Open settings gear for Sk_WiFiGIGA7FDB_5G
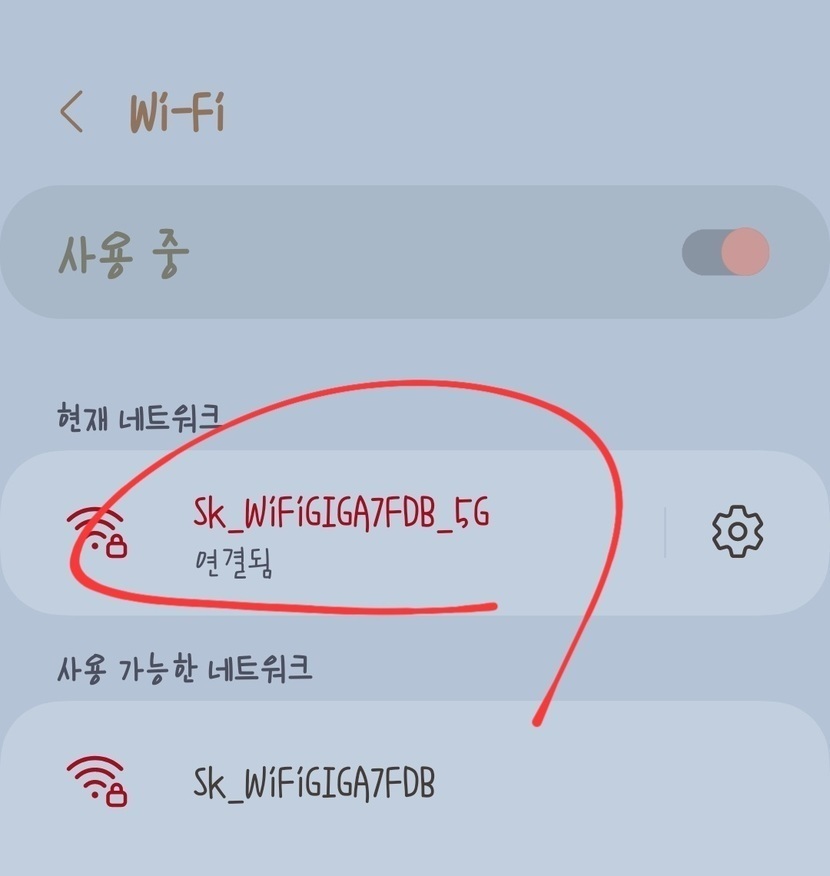The image size is (830, 876). click(737, 532)
